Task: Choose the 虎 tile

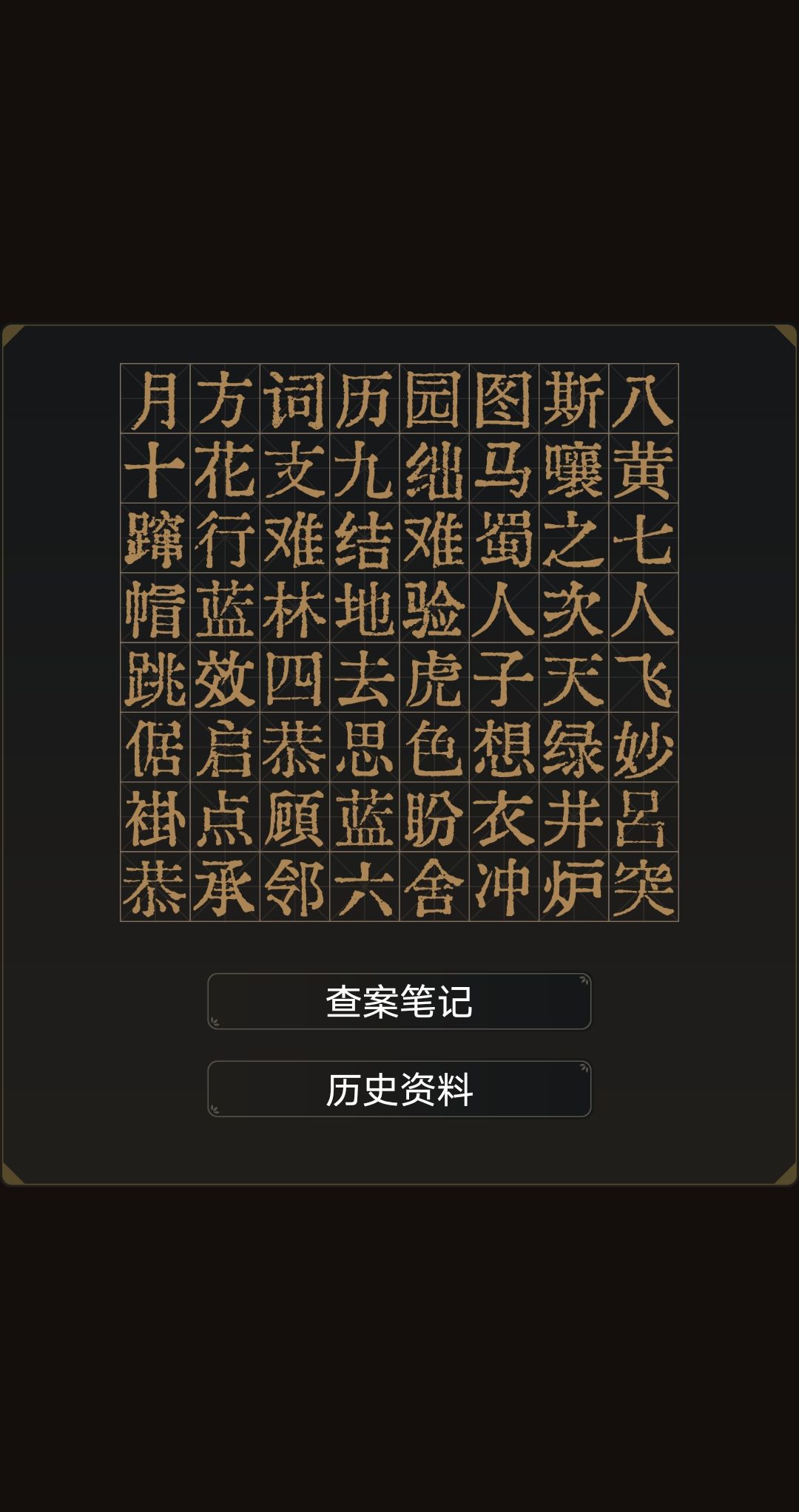Action: [434, 678]
